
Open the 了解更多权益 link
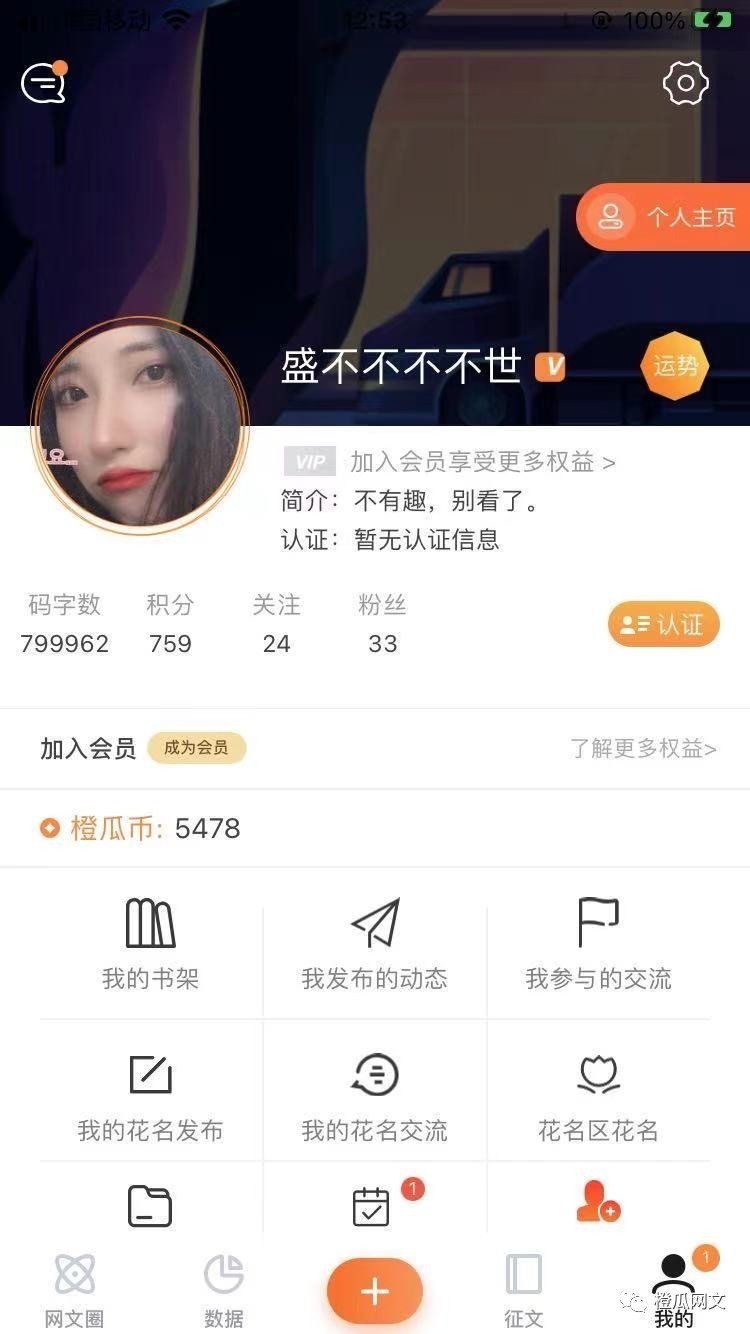tap(645, 750)
